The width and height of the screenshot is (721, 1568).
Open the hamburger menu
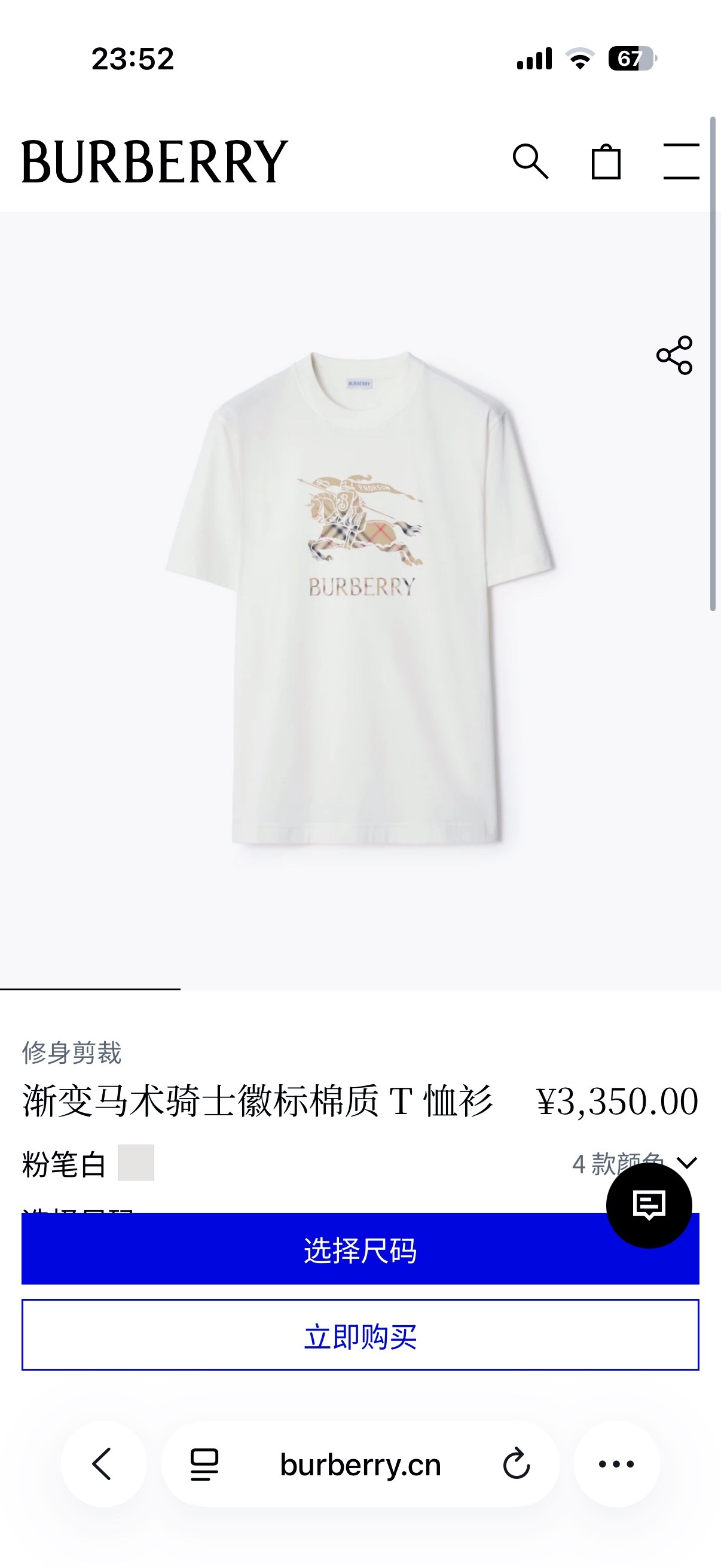point(681,162)
